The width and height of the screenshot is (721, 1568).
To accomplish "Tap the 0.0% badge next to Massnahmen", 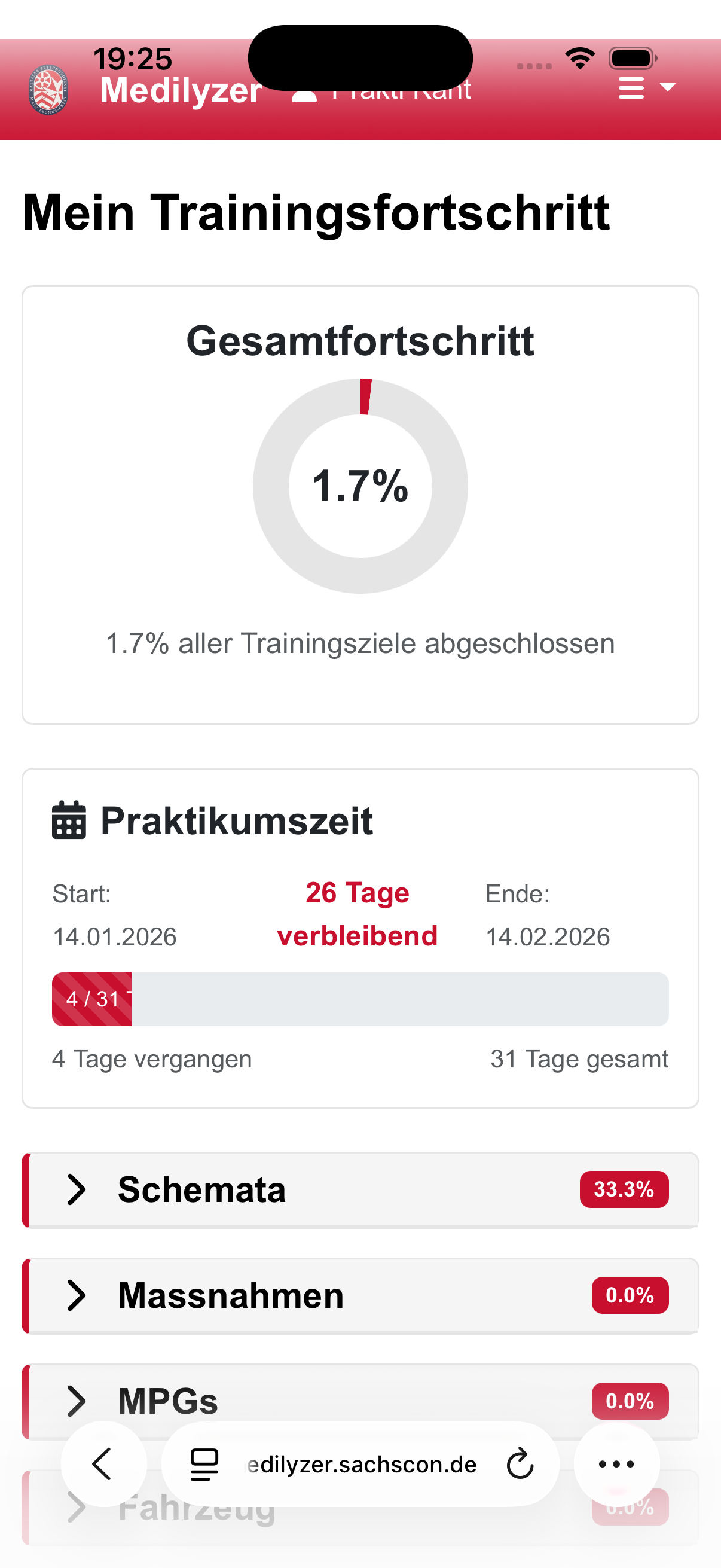I will (629, 1295).
